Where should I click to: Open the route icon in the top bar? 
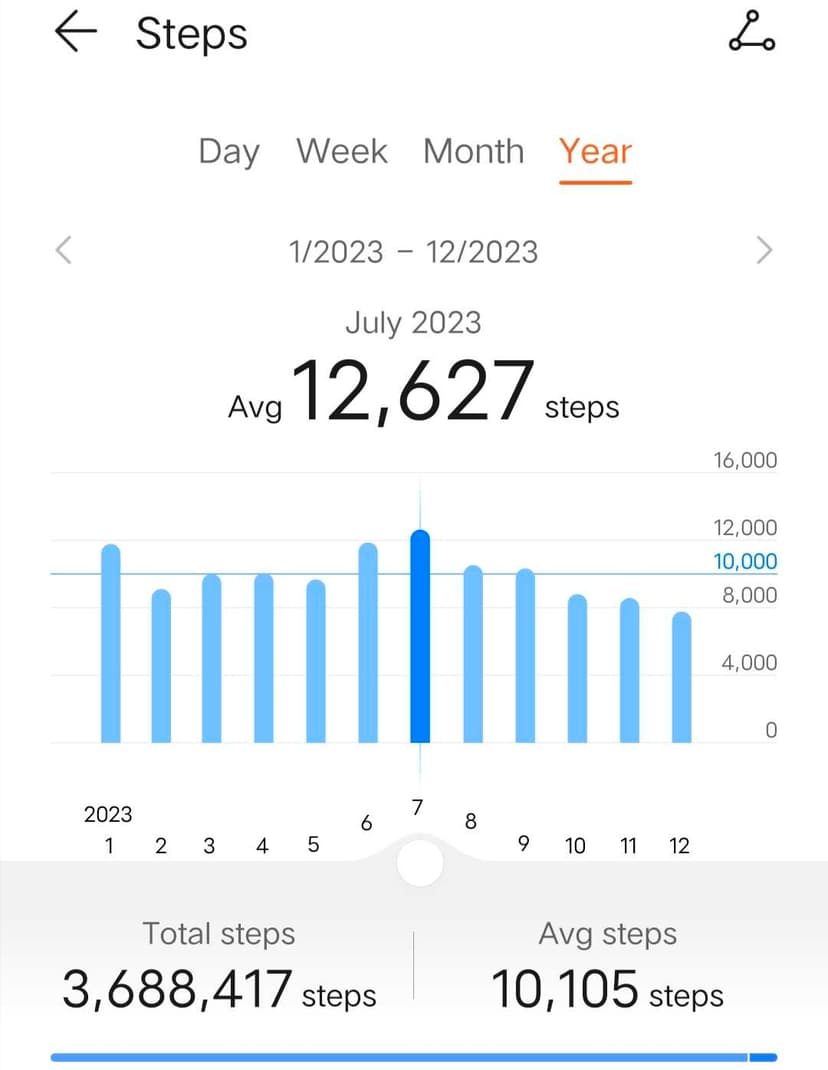click(x=751, y=33)
